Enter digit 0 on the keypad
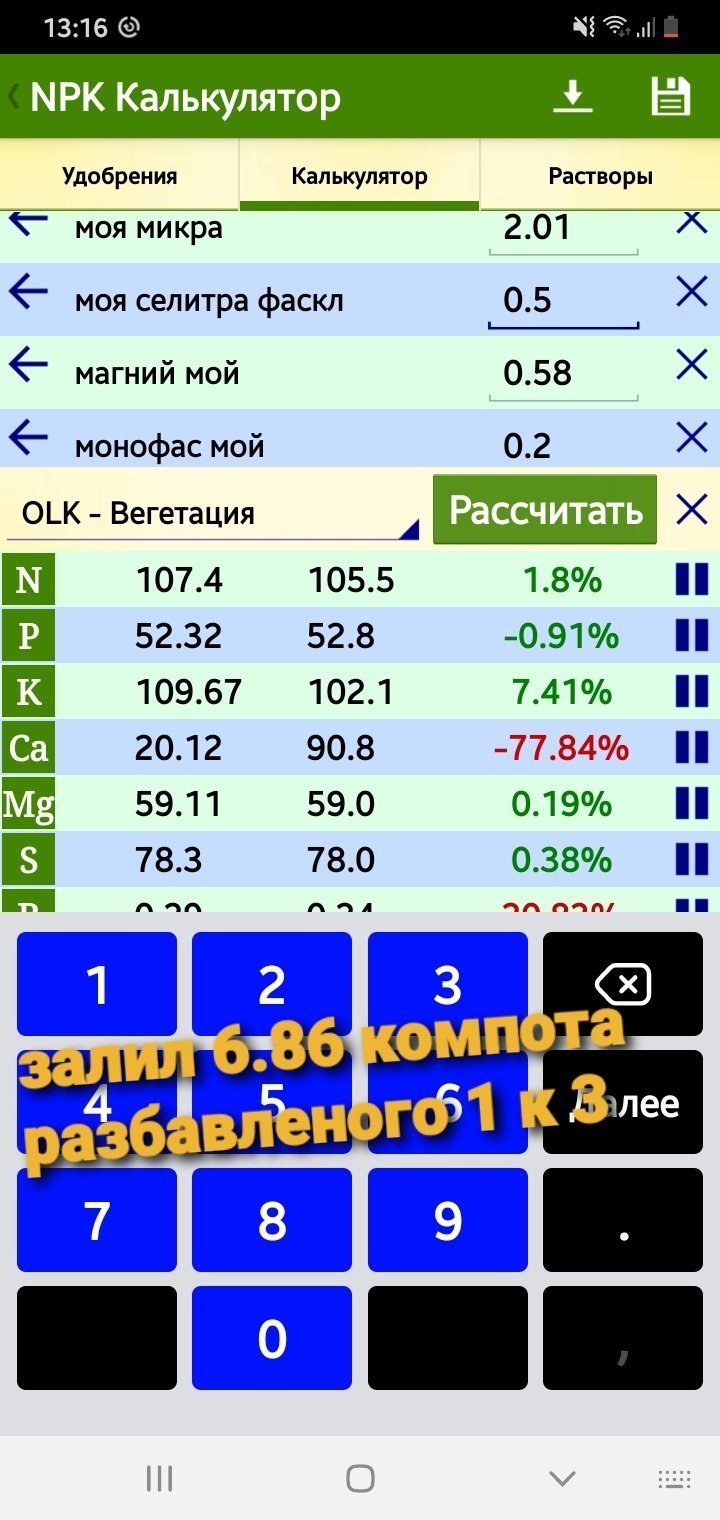The height and width of the screenshot is (1520, 720). click(272, 1338)
